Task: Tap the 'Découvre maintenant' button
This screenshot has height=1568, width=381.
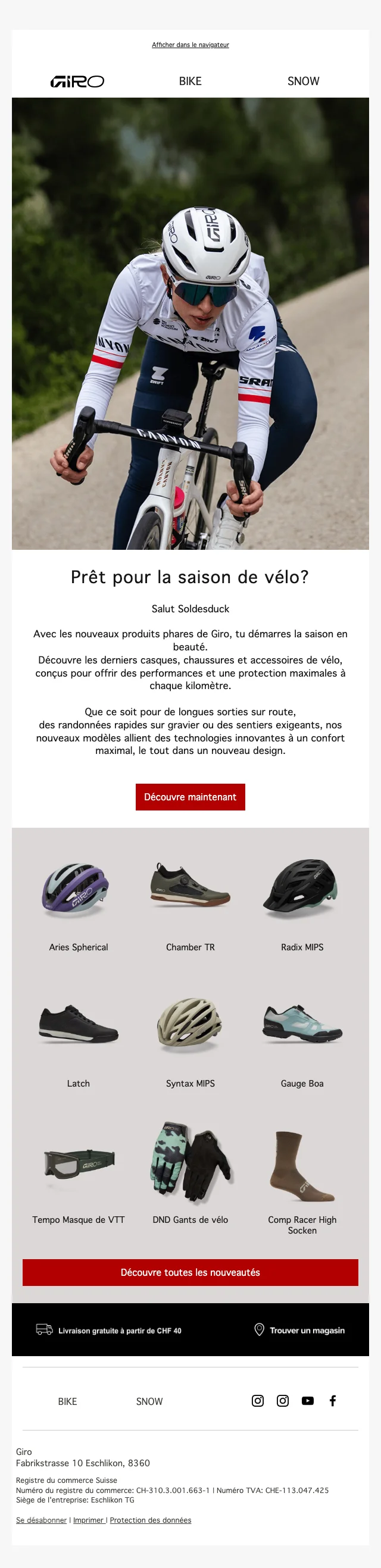Action: click(x=190, y=797)
